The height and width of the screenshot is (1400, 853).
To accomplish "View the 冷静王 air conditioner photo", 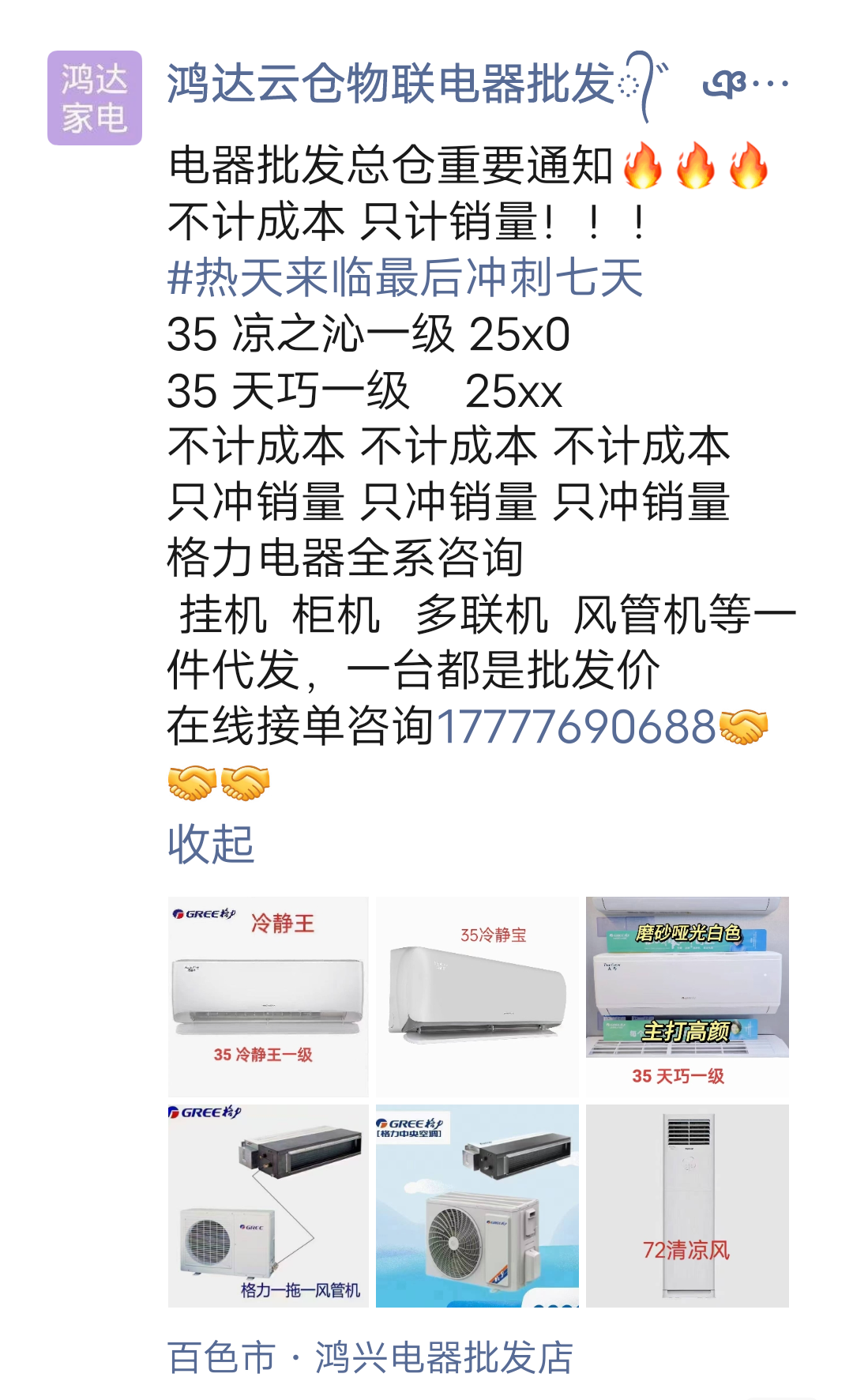I will (x=269, y=996).
